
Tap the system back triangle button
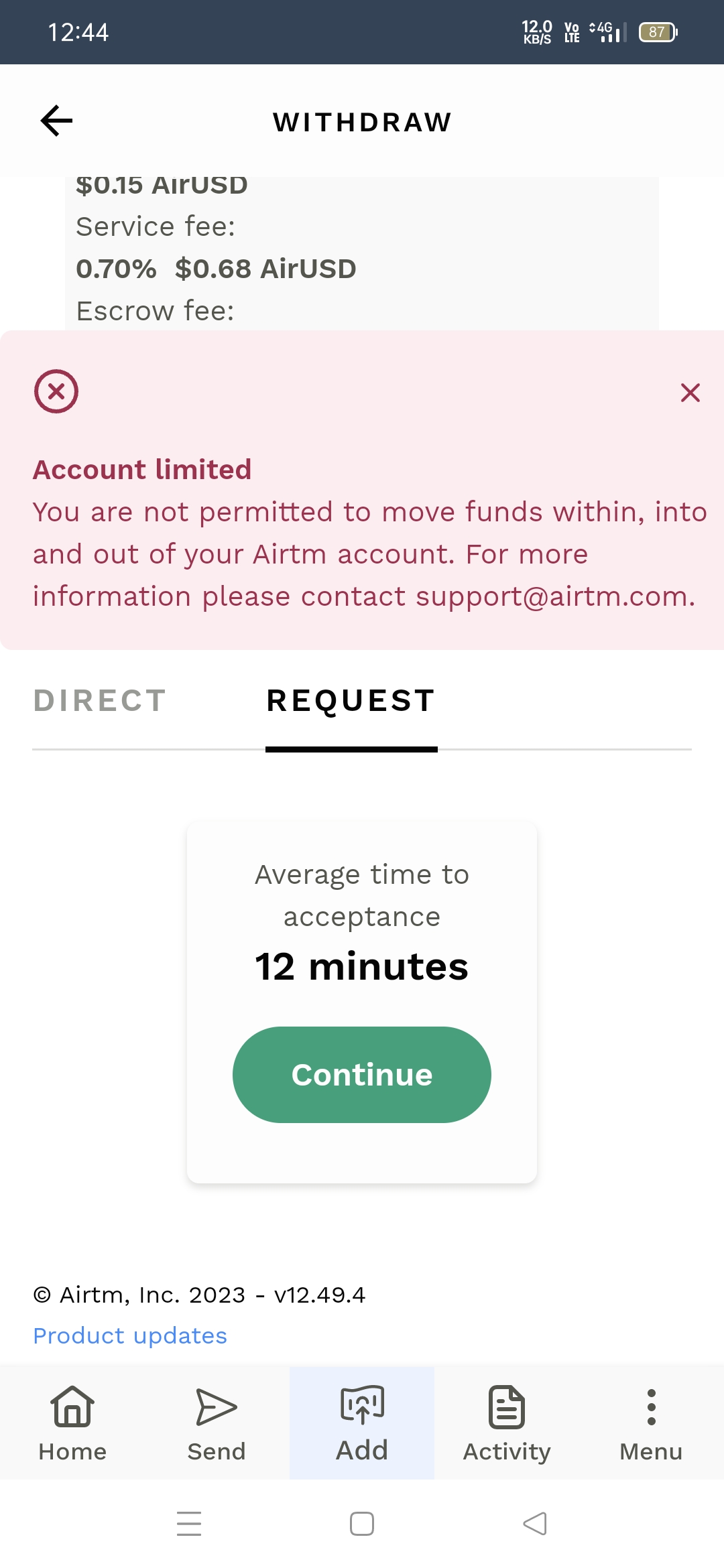(x=535, y=1523)
